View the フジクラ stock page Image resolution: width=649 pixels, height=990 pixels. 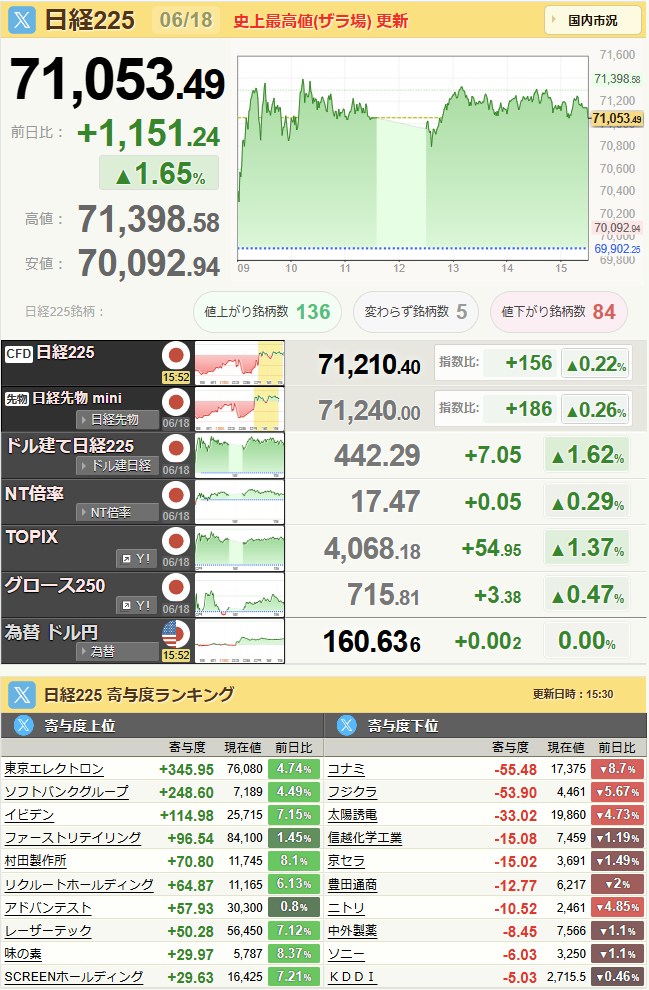click(x=352, y=791)
